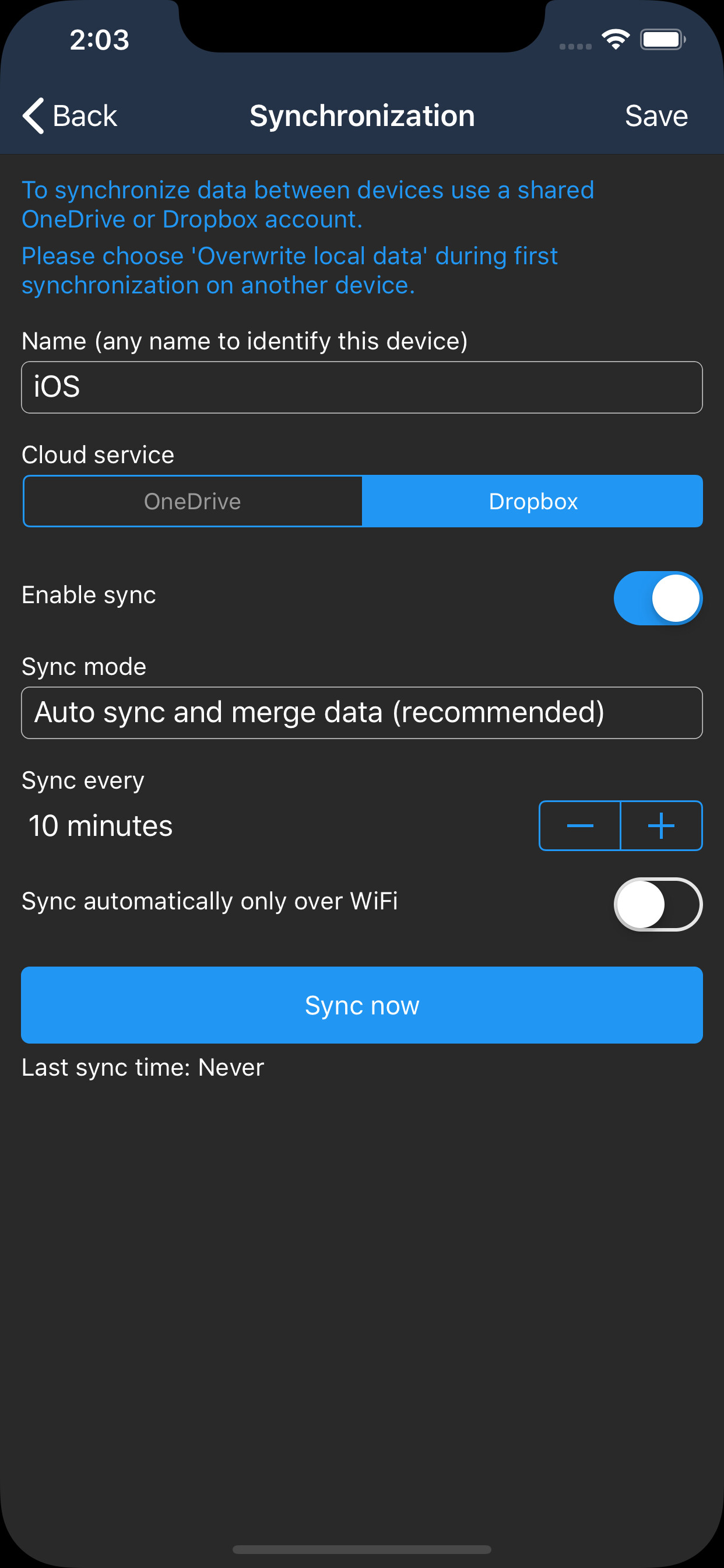Tap the Sync now button

click(x=362, y=1005)
